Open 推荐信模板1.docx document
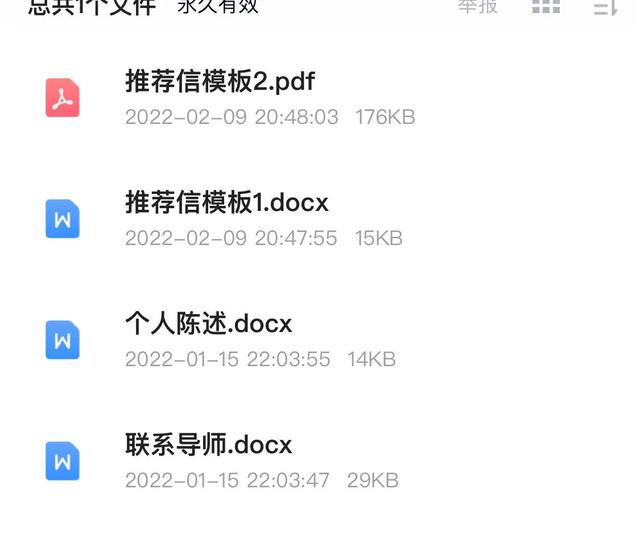This screenshot has height=555, width=640. tap(227, 203)
